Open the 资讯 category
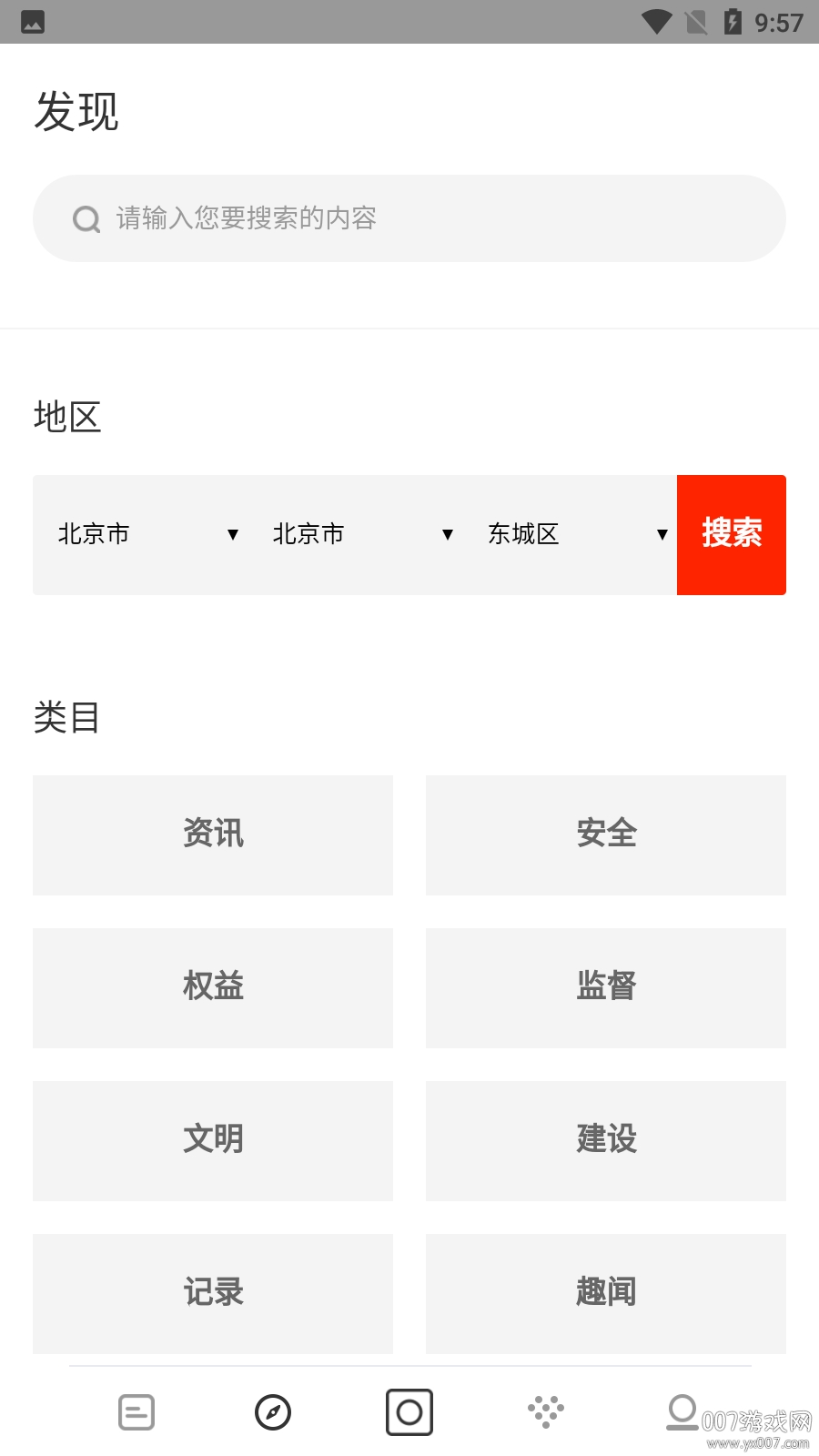This screenshot has height=1456, width=819. [x=212, y=834]
